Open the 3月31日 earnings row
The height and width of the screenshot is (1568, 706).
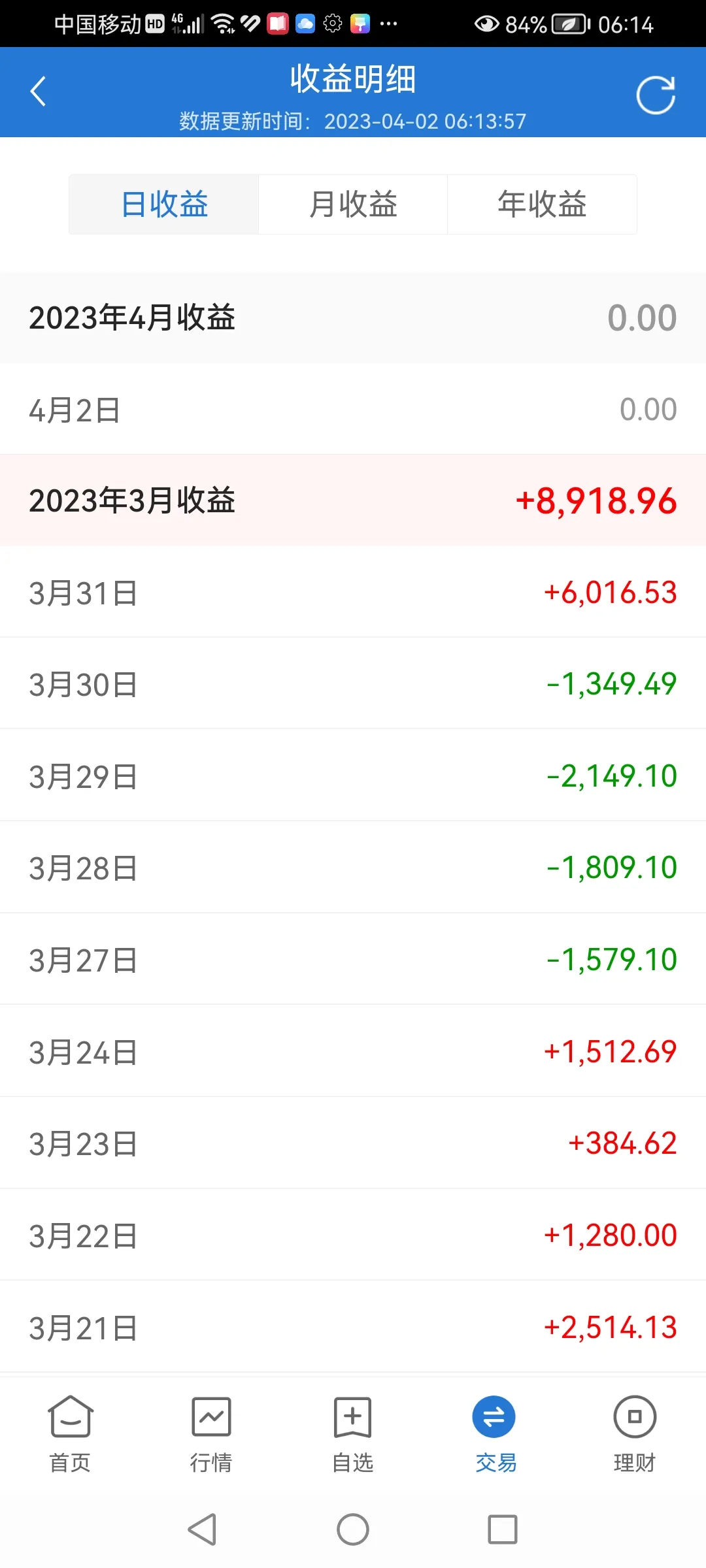point(353,592)
